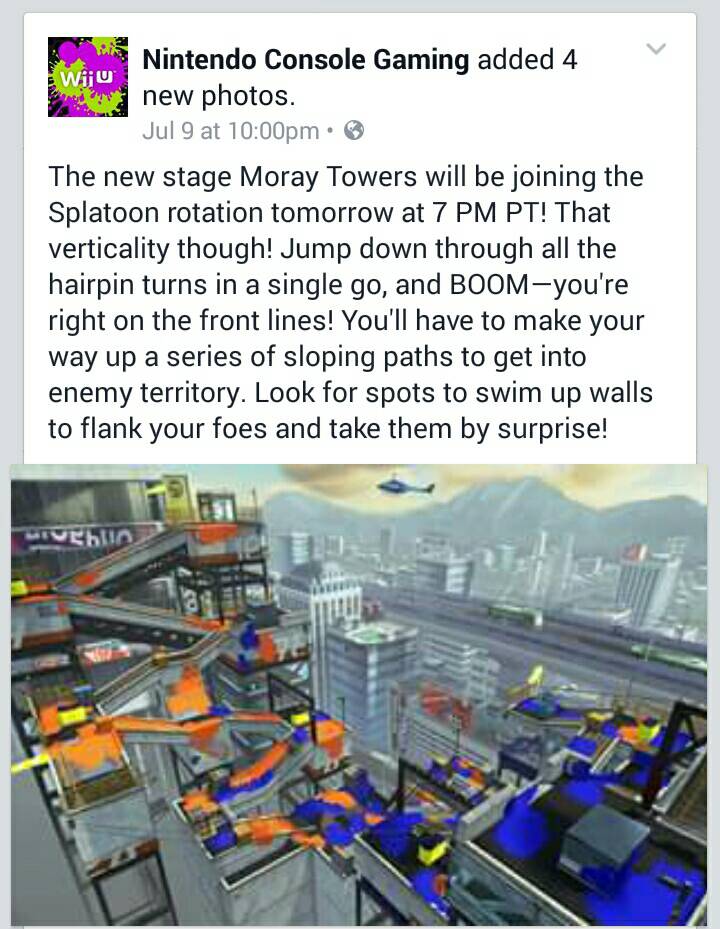Open the Moray Towers stage photo

click(359, 694)
